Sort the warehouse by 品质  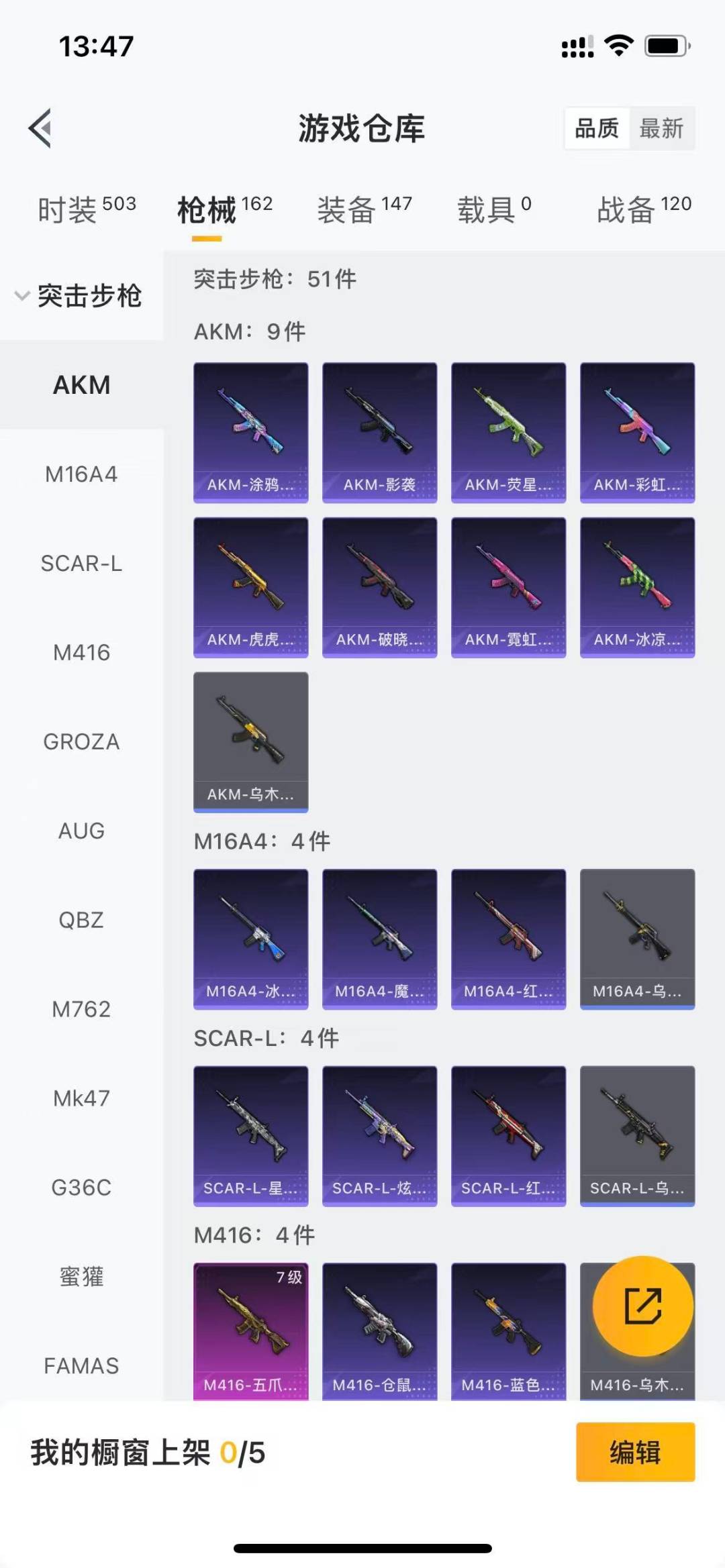[x=597, y=128]
